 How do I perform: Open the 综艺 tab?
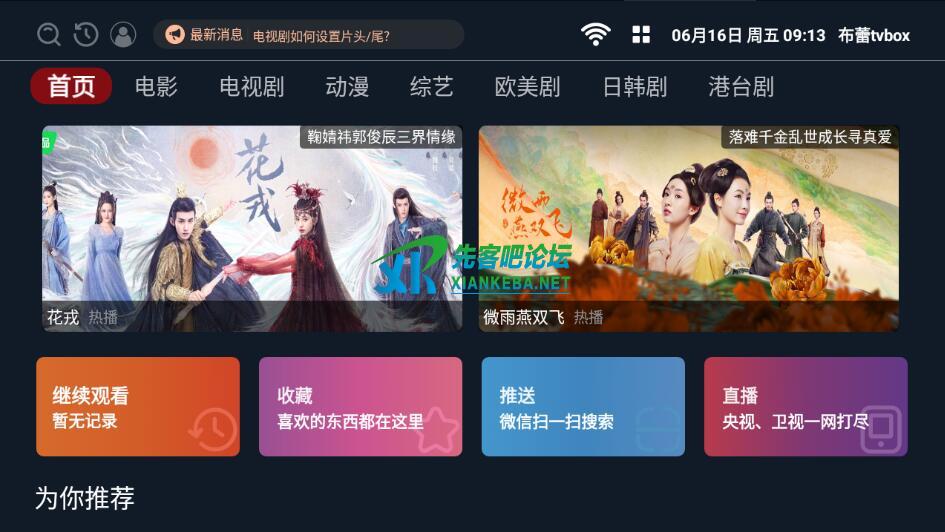point(432,87)
